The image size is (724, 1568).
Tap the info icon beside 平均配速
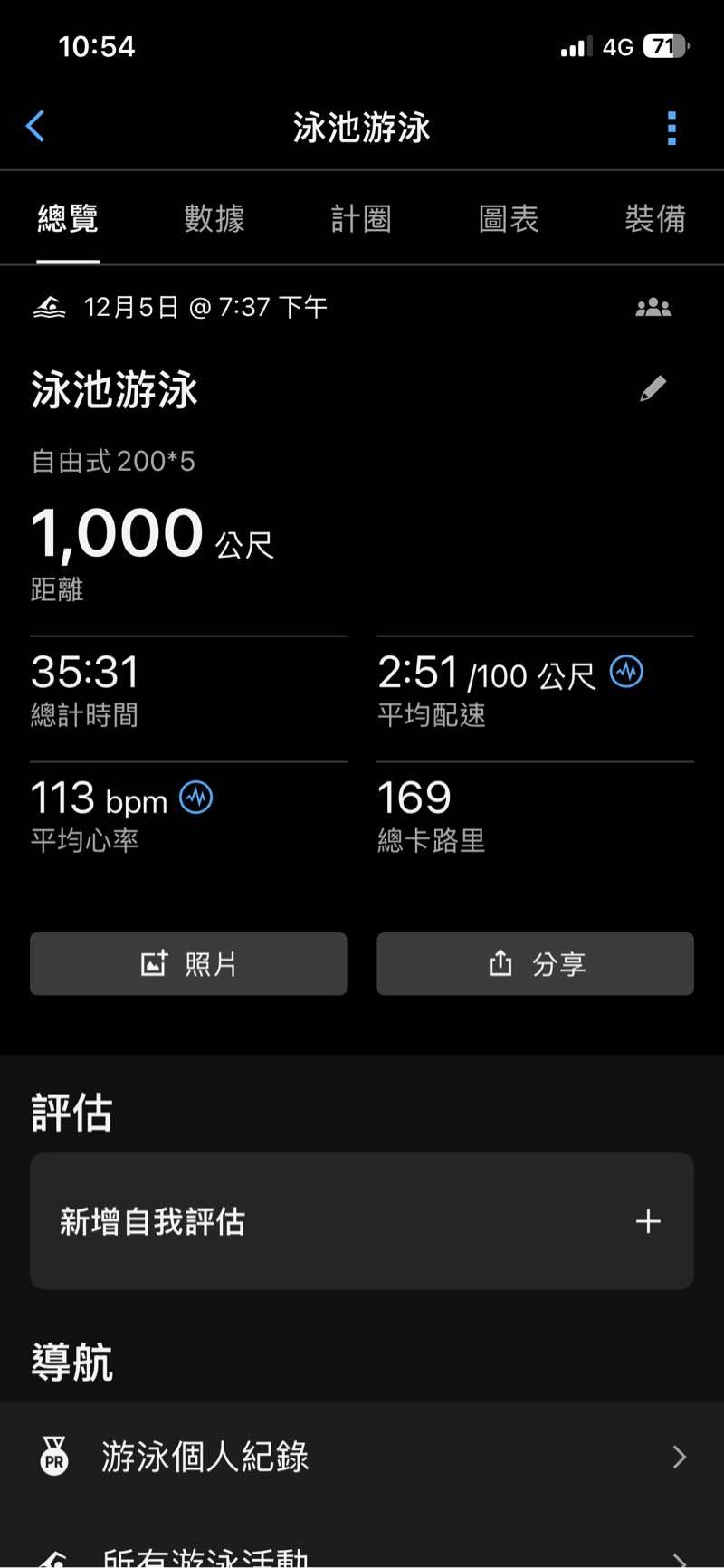pos(626,672)
